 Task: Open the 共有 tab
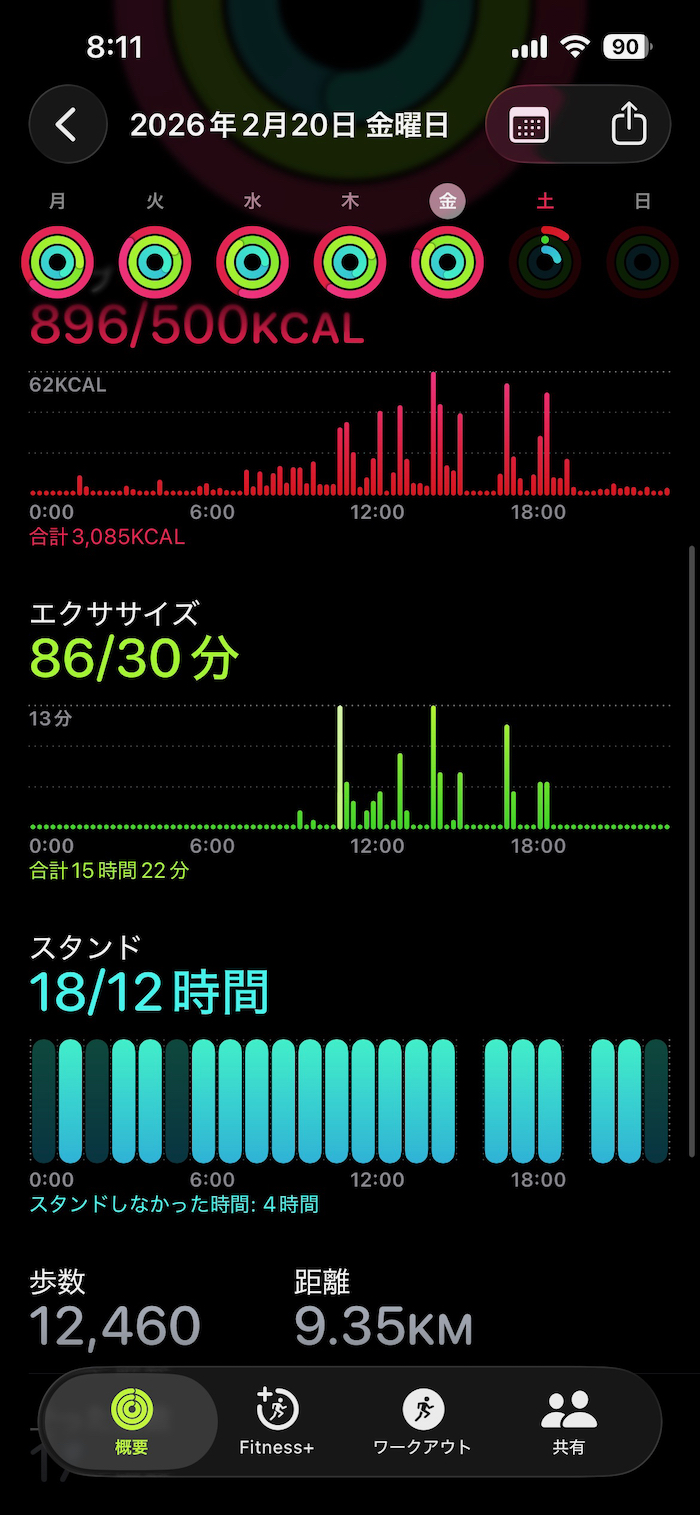(568, 1421)
